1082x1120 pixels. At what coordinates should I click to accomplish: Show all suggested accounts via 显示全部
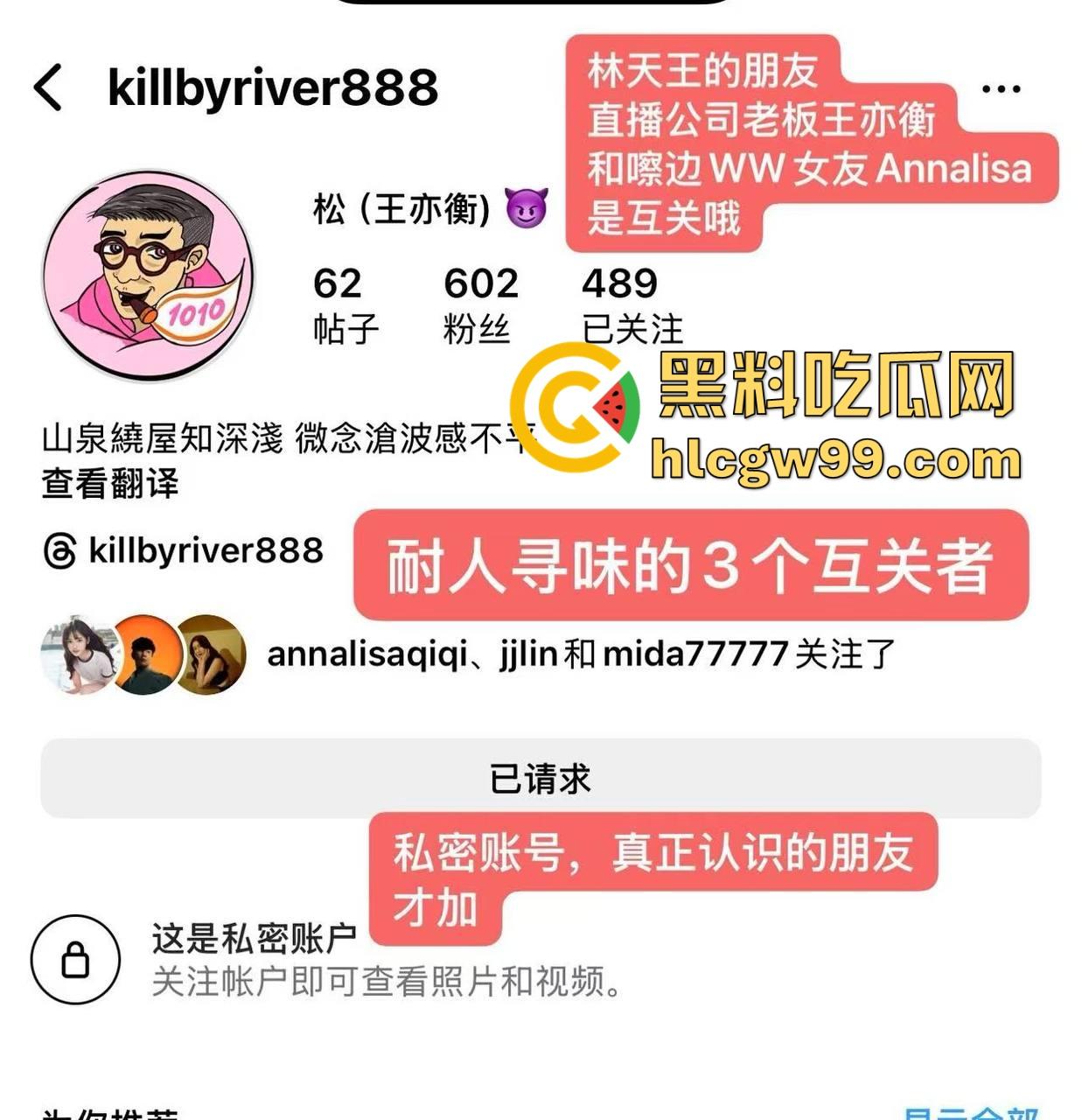point(971,1113)
